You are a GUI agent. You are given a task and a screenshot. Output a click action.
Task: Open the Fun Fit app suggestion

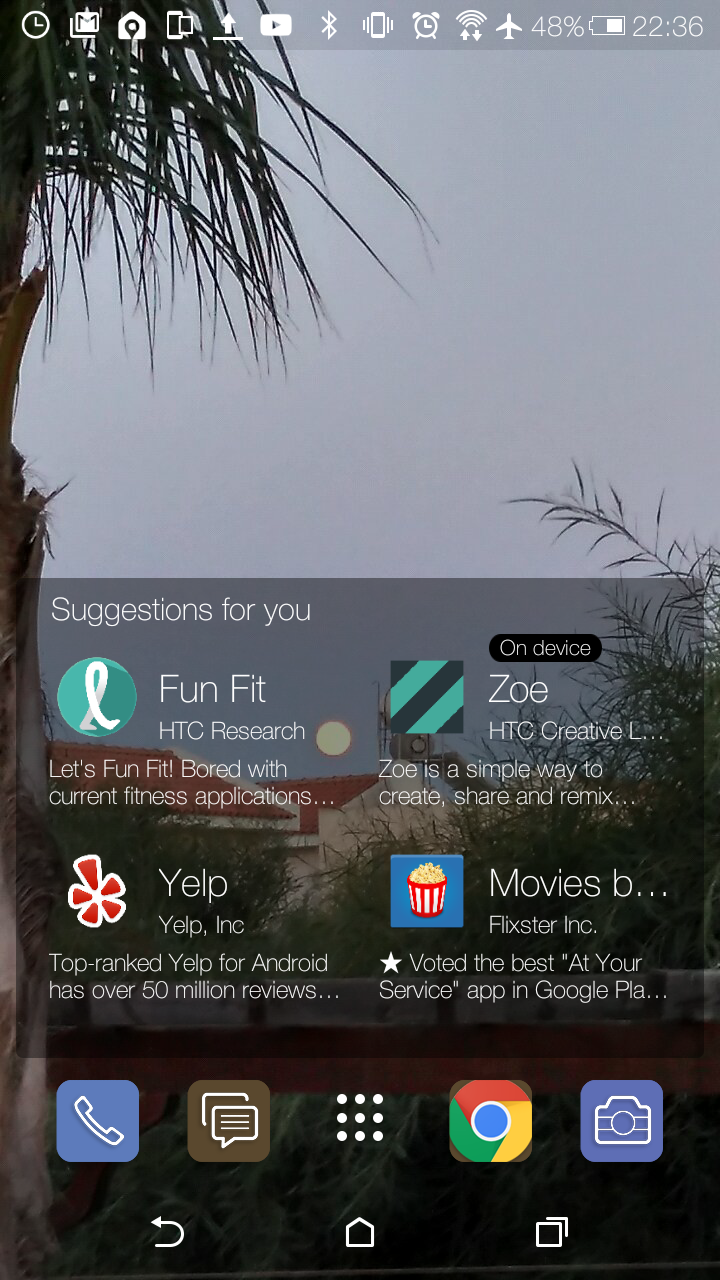click(x=195, y=733)
